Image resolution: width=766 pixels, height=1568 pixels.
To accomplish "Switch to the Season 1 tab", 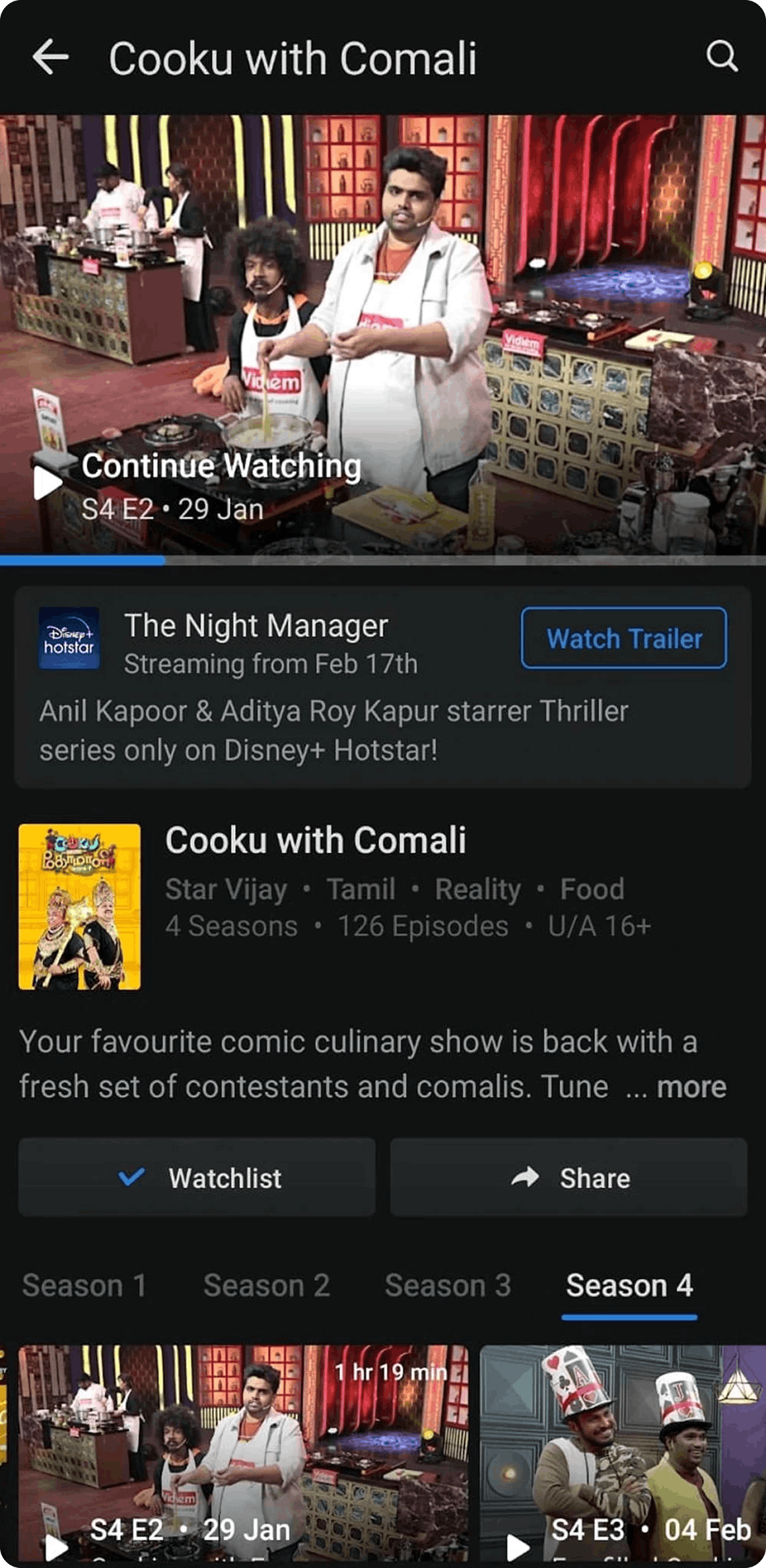I will point(84,1286).
